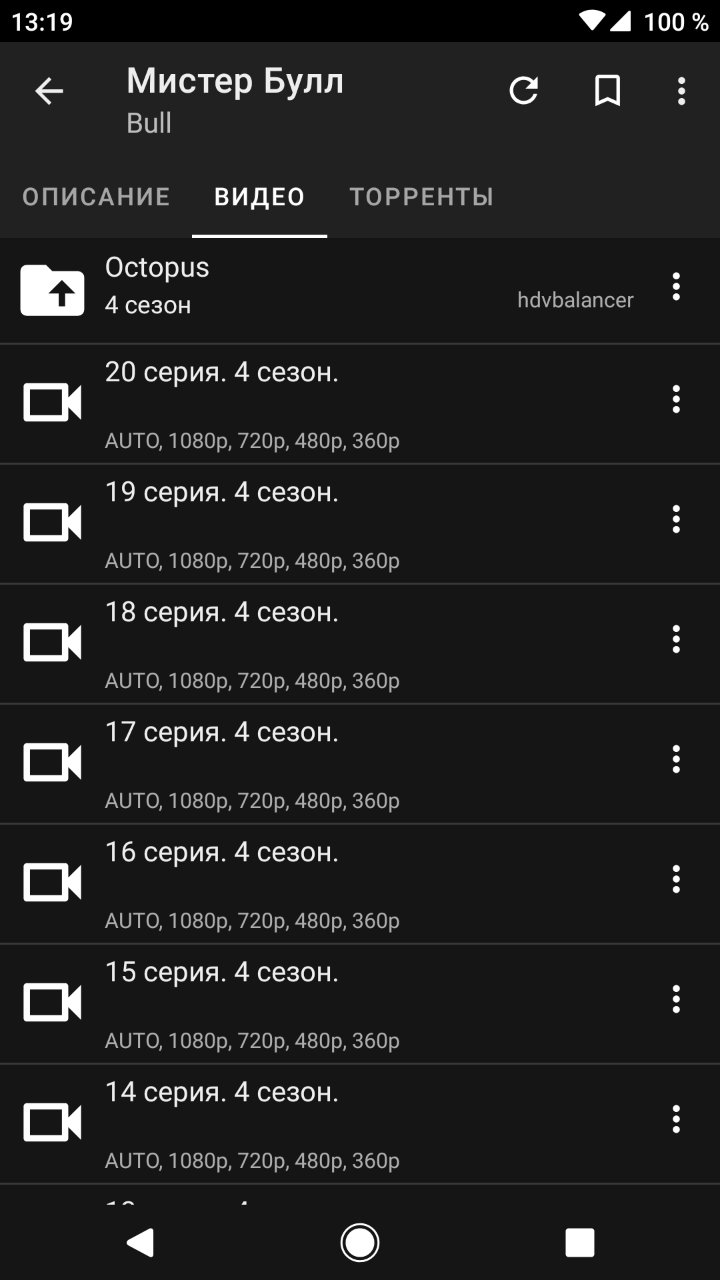Open options for 18 серия
This screenshot has width=720, height=1280.
676,639
